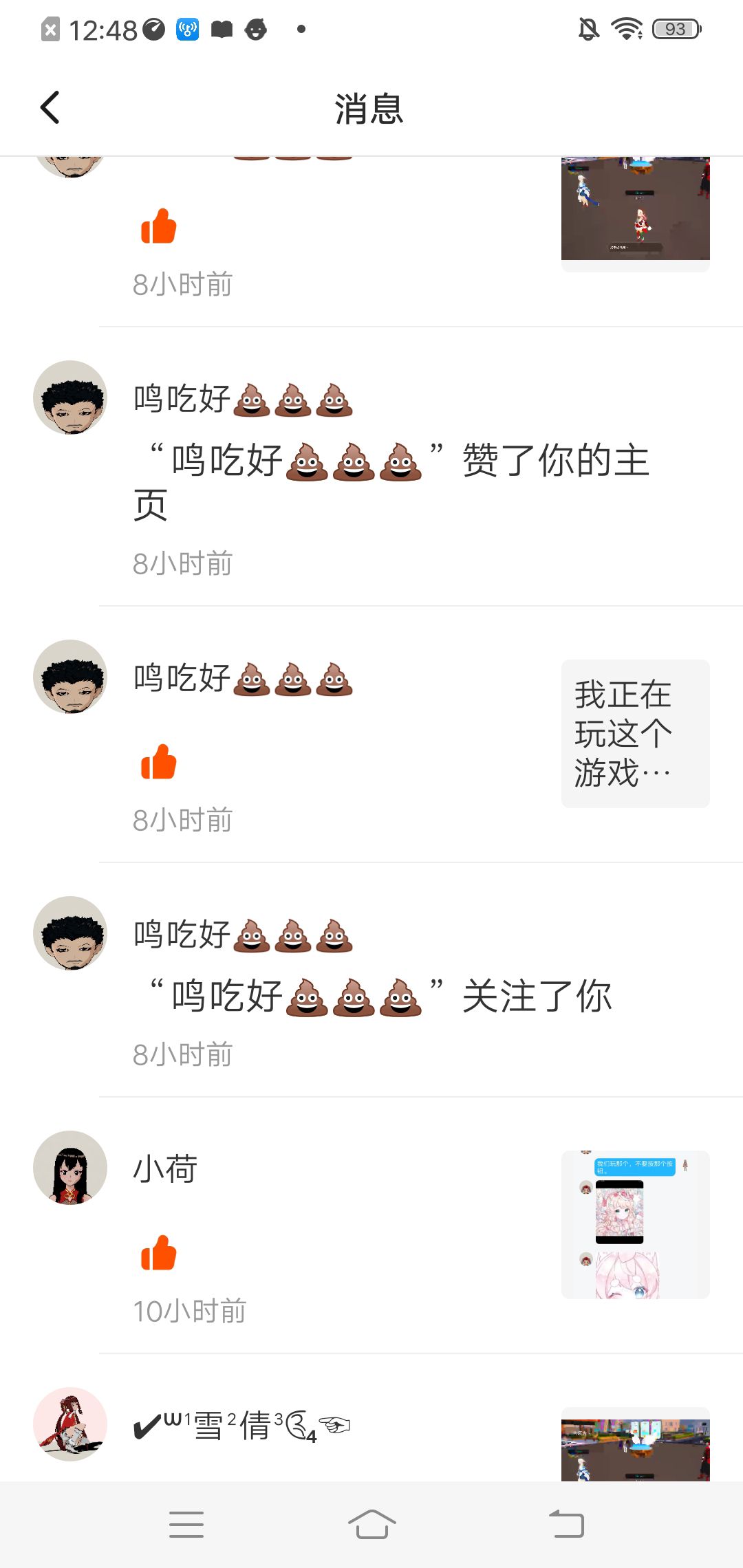View 小荷's profile avatar
The image size is (743, 1568).
(70, 1167)
